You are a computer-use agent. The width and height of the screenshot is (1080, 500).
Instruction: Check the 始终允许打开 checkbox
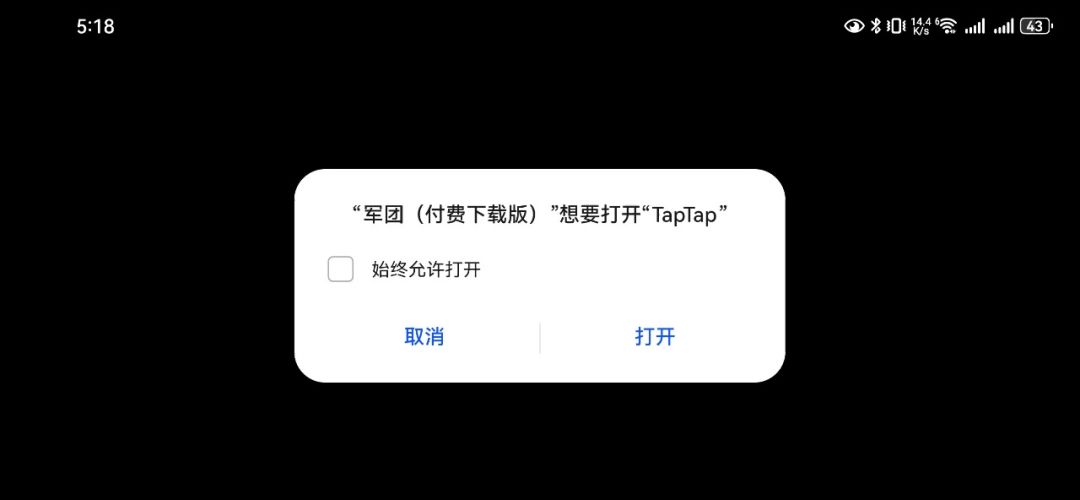[x=341, y=269]
